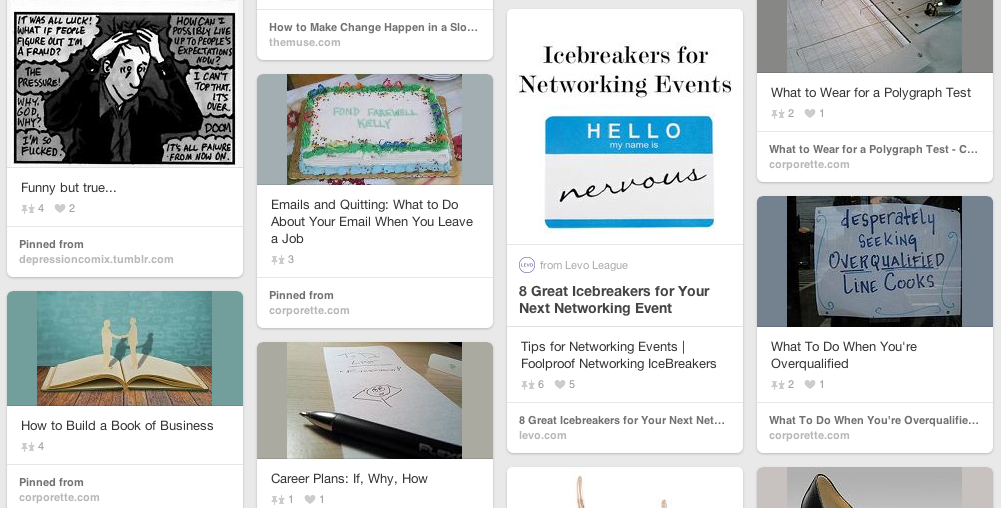The height and width of the screenshot is (508, 1001).
Task: Open themuse.com source link
Action: click(x=305, y=42)
